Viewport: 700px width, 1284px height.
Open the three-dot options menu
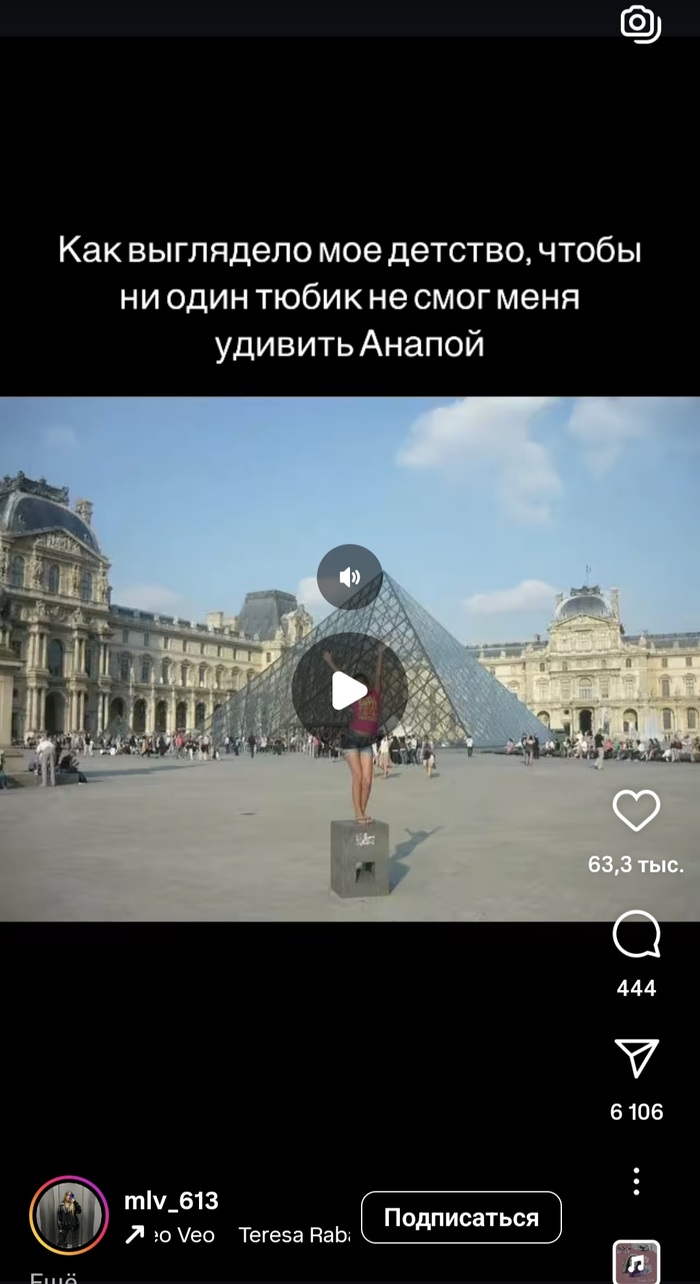pyautogui.click(x=636, y=1180)
